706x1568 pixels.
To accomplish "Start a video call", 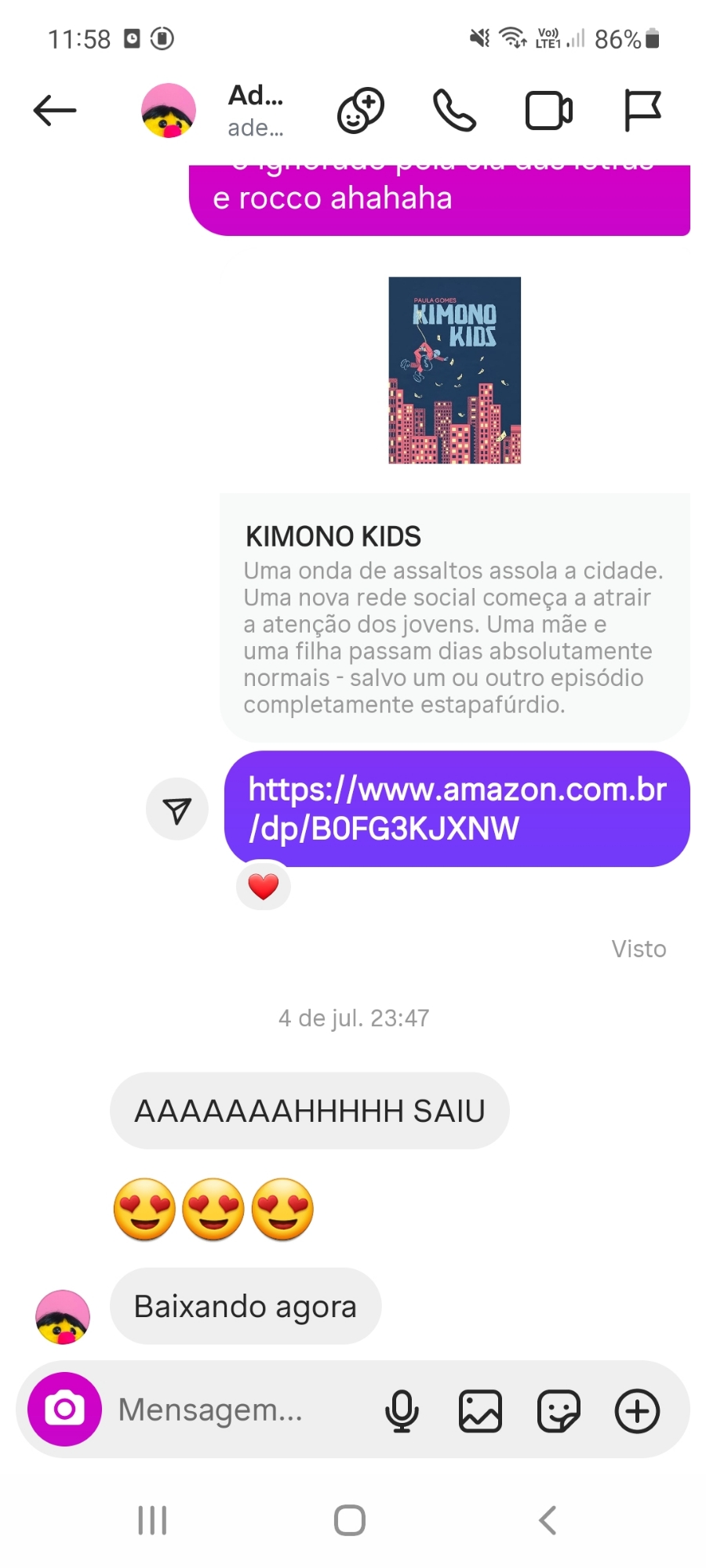I will click(548, 111).
